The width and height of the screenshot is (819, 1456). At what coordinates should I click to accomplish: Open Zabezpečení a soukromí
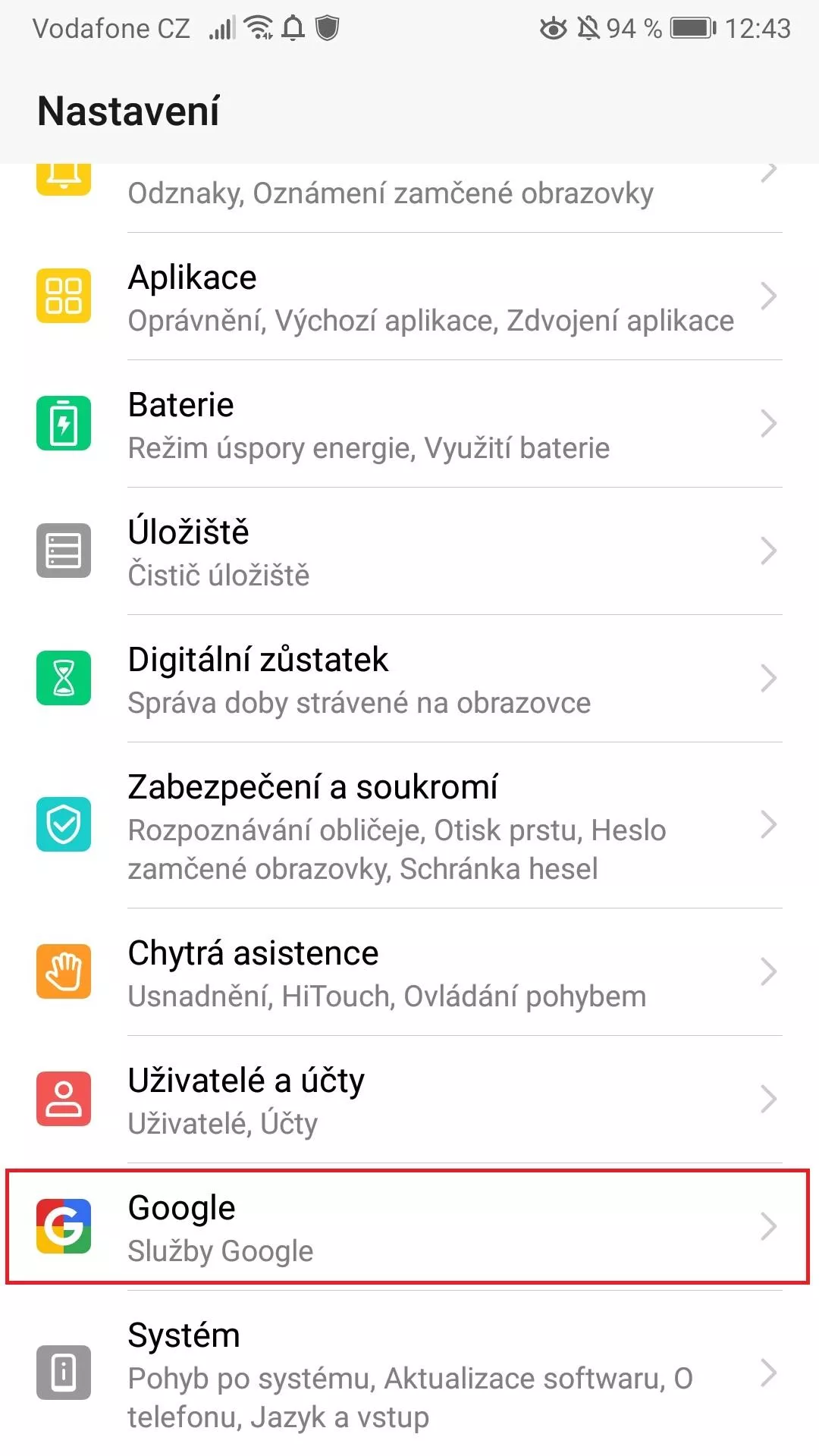point(409,825)
